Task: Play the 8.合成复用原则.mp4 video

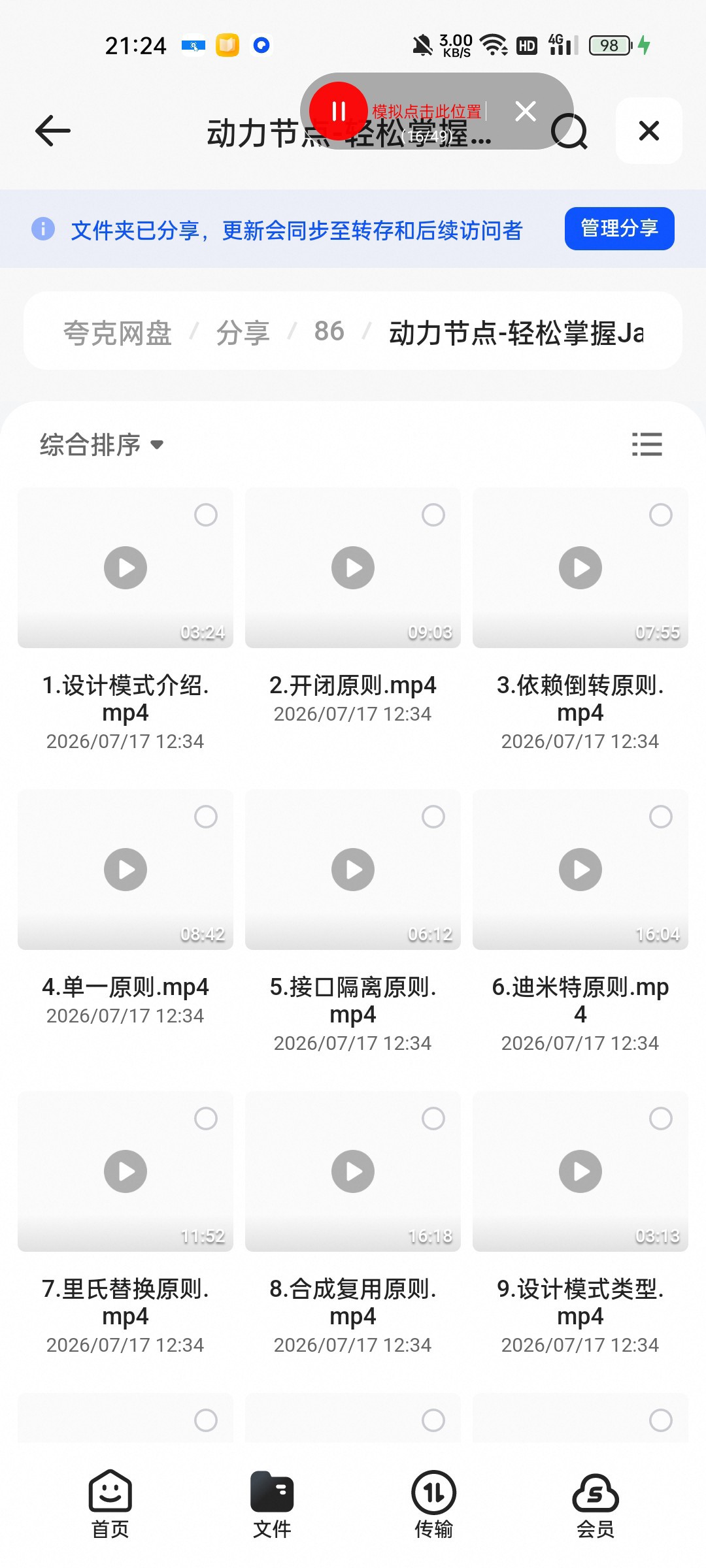Action: 353,1171
